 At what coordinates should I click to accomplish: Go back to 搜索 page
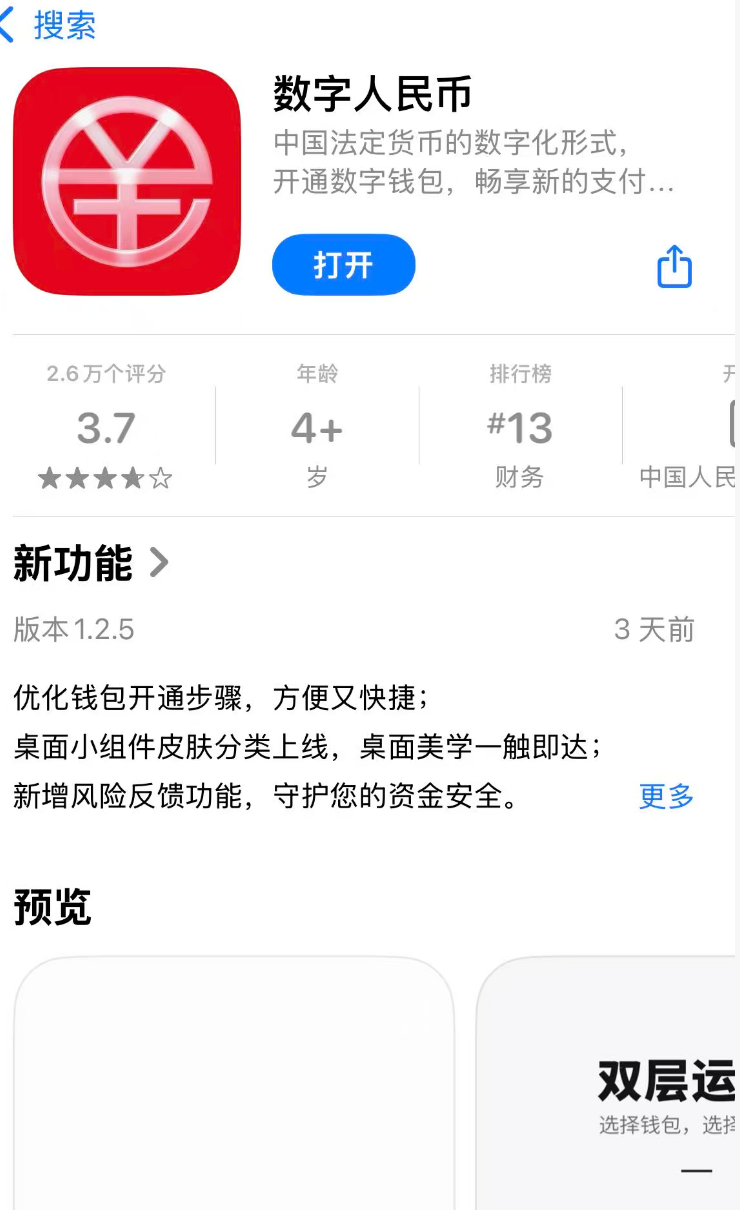point(50,25)
